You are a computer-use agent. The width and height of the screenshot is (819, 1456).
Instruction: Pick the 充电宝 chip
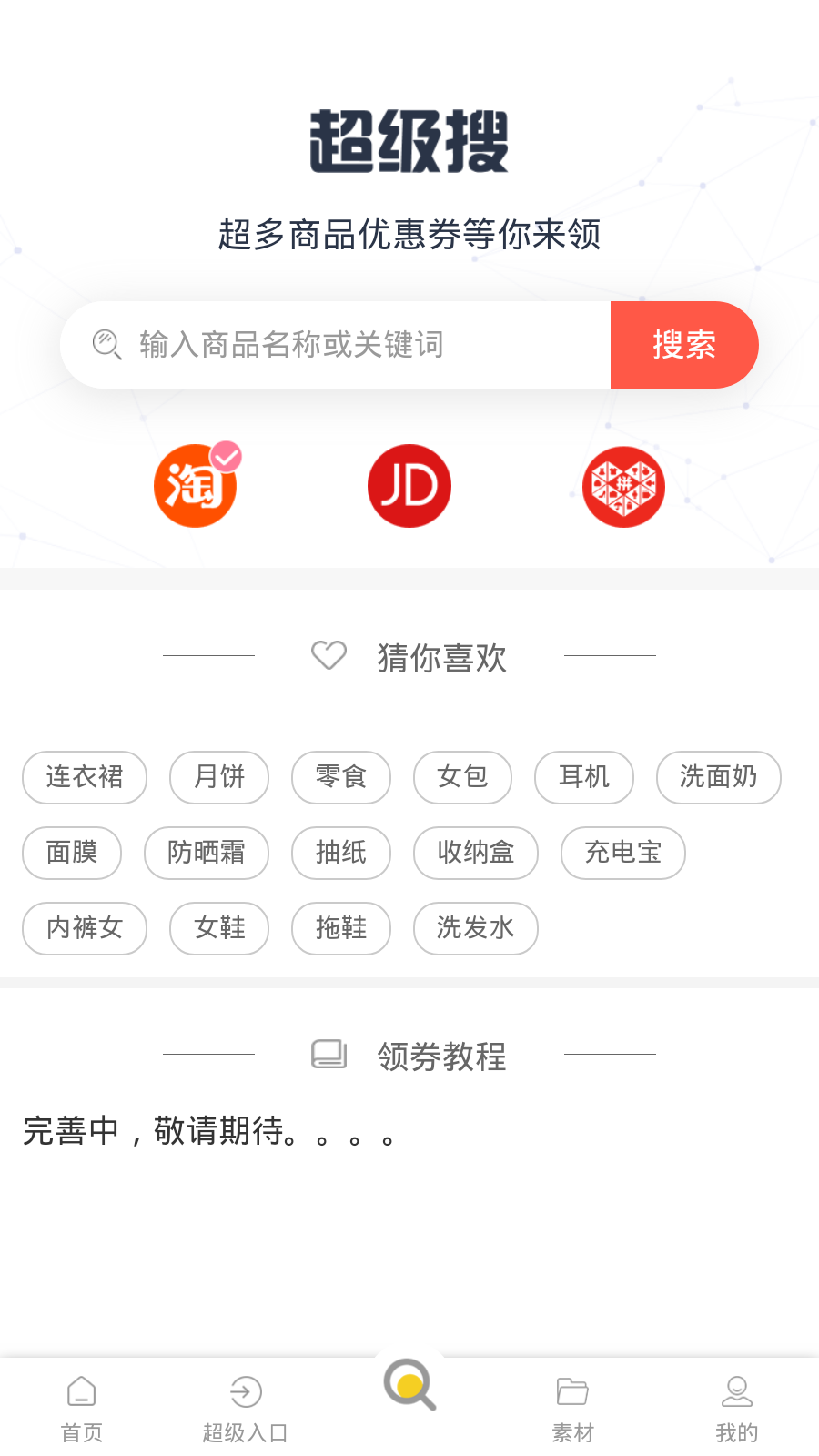pyautogui.click(x=623, y=853)
